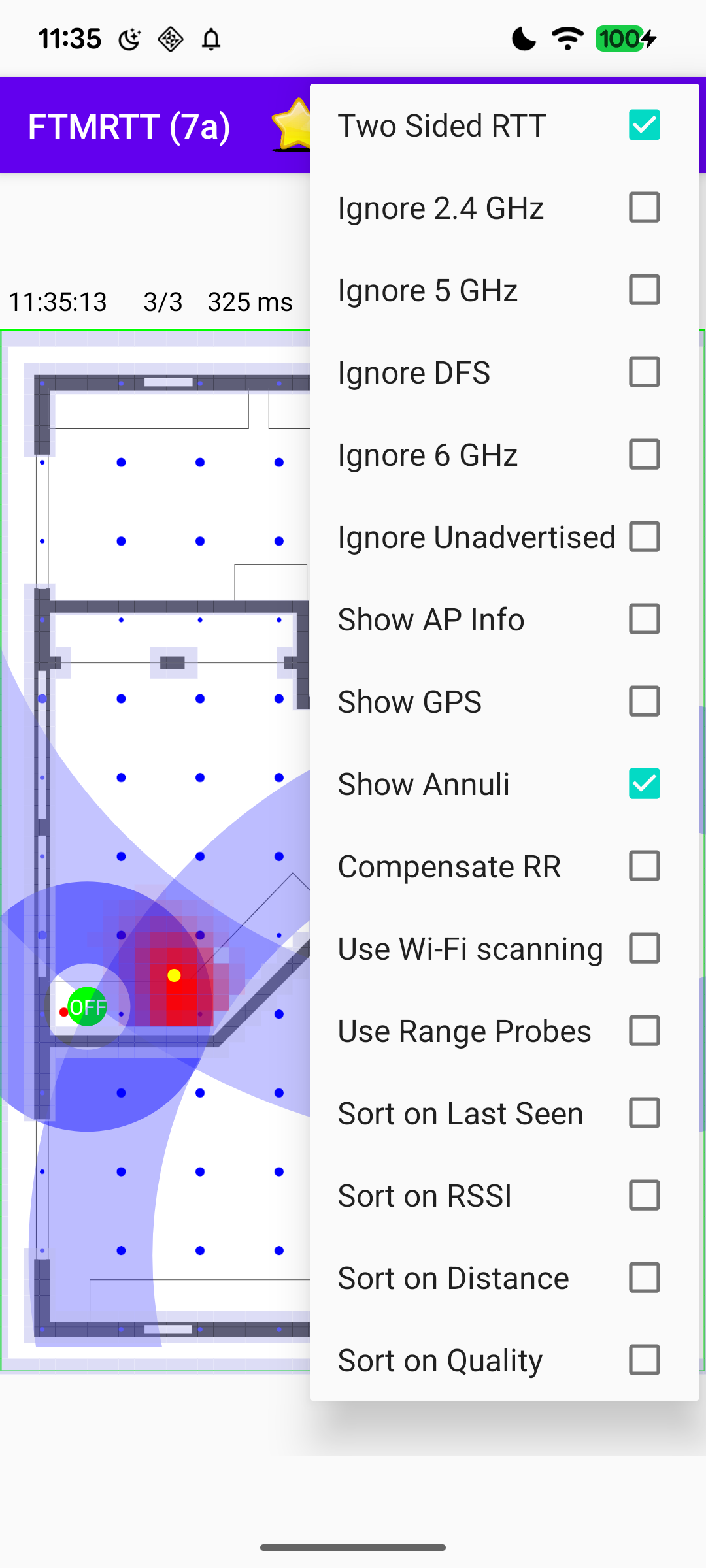The image size is (706, 1568).
Task: Choose Sort on Last Seen
Action: (x=644, y=1113)
